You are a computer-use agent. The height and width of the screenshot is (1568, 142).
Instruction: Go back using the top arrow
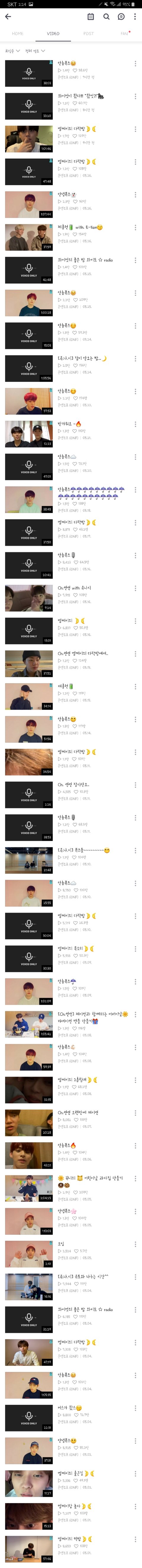(8, 16)
